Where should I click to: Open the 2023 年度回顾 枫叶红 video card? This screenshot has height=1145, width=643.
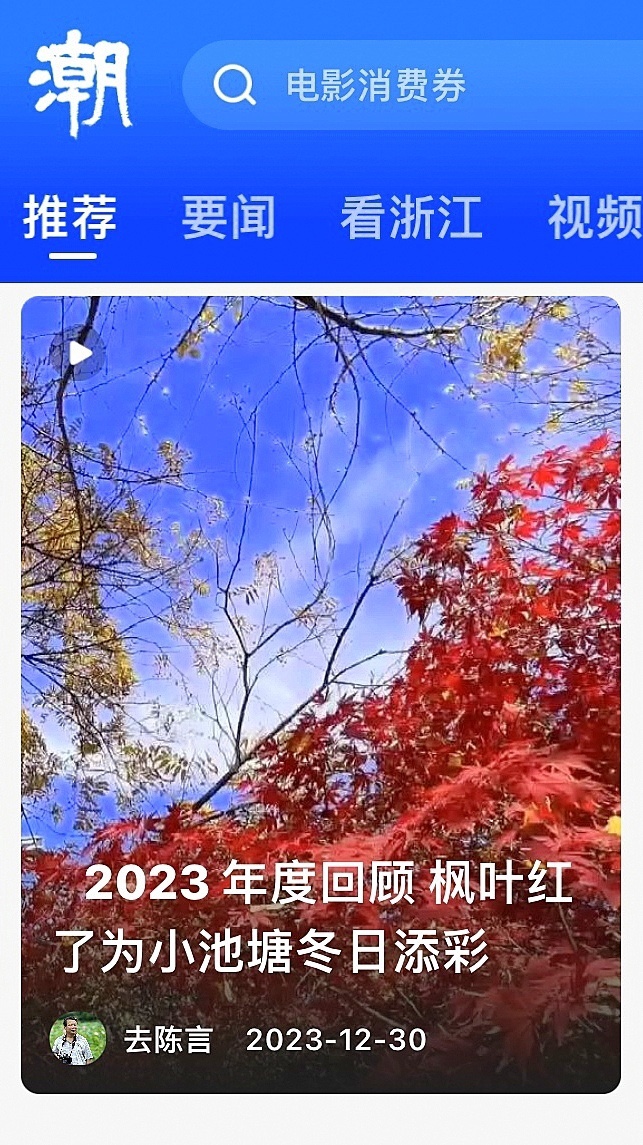point(321,650)
